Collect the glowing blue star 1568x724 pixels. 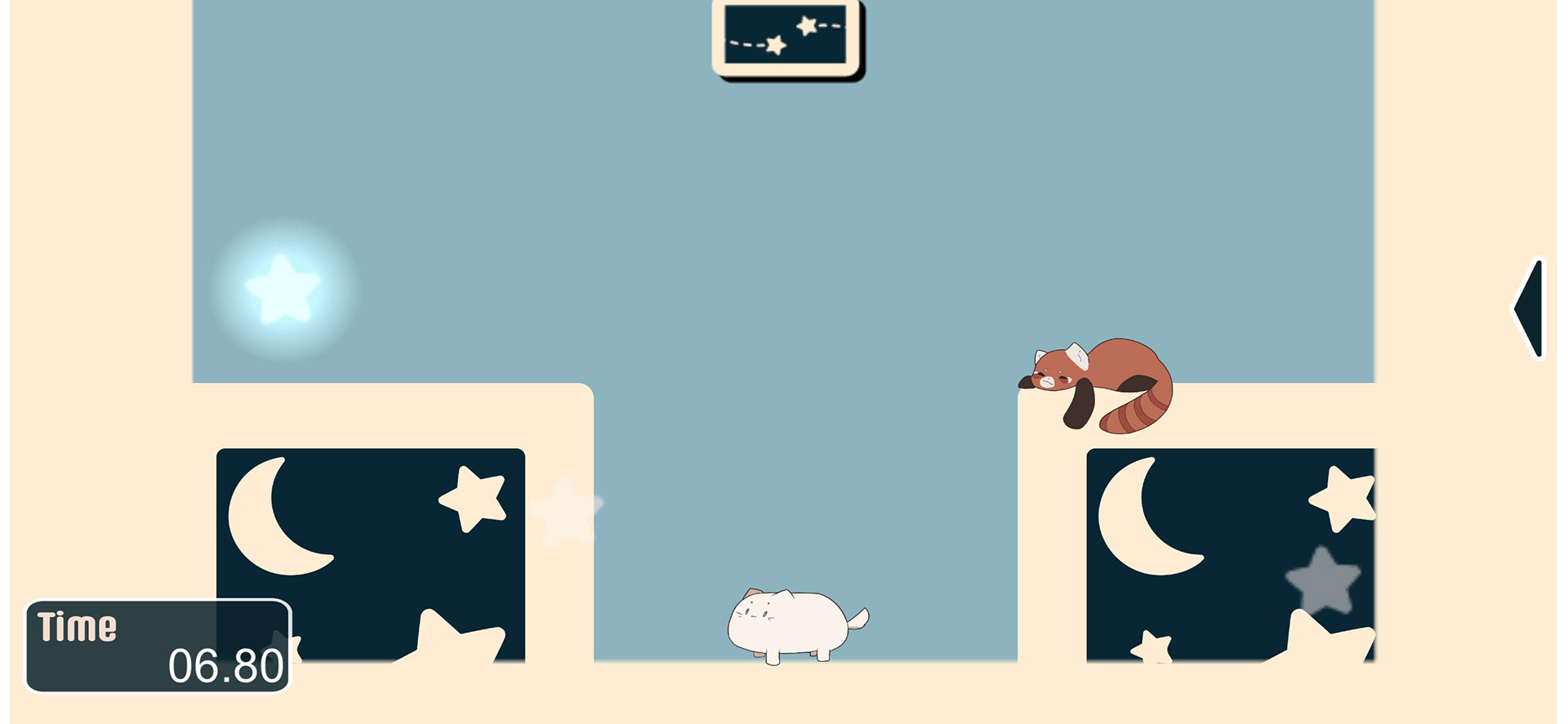tap(283, 289)
